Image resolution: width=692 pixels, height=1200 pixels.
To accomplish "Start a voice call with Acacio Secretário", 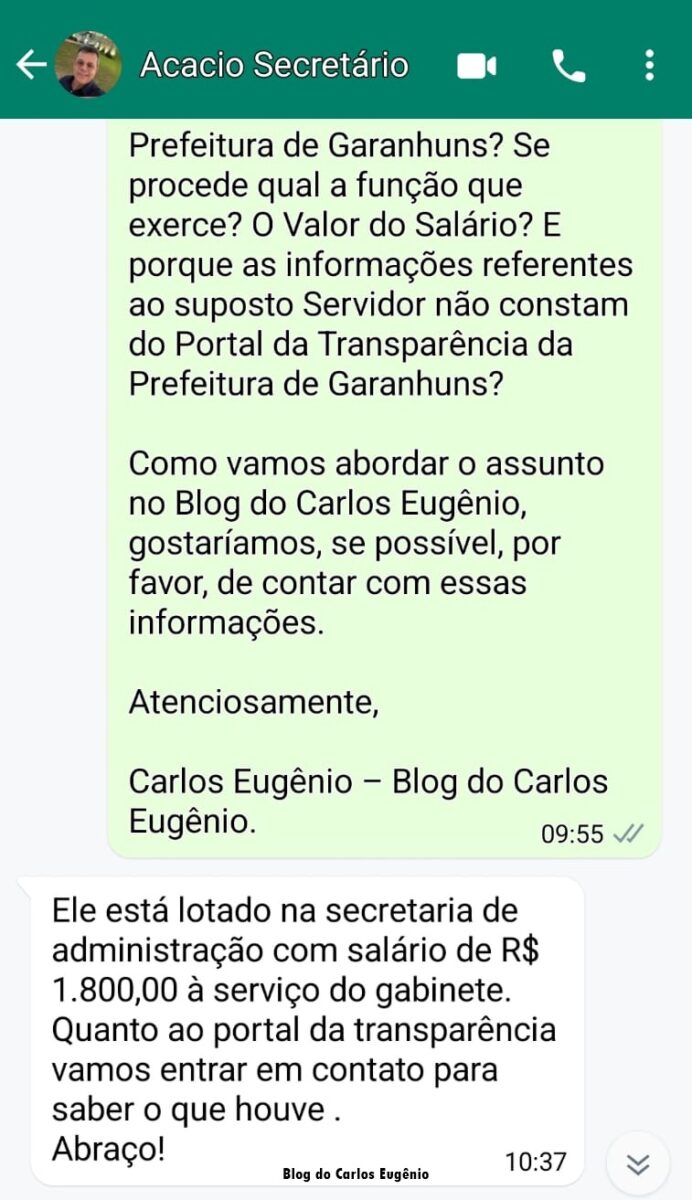I will pyautogui.click(x=568, y=66).
